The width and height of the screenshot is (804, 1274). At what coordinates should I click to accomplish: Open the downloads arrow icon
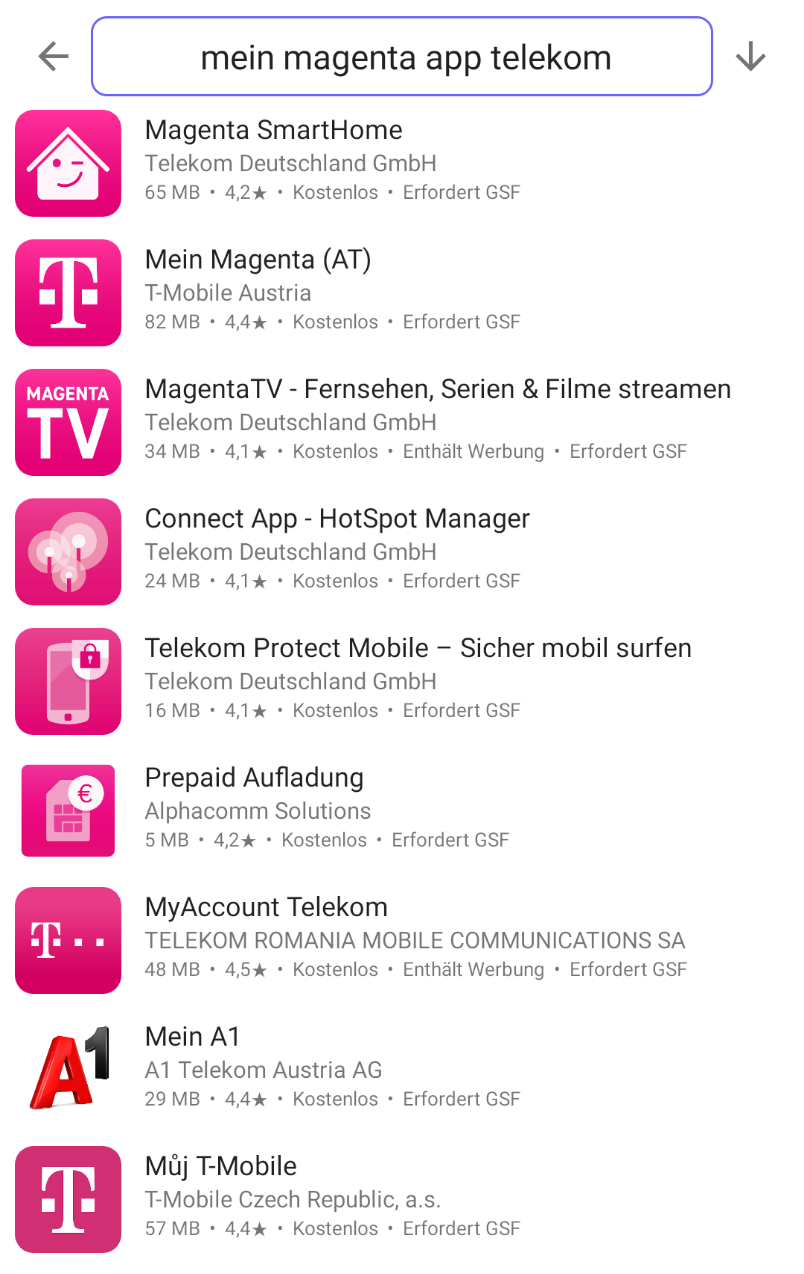pos(750,57)
